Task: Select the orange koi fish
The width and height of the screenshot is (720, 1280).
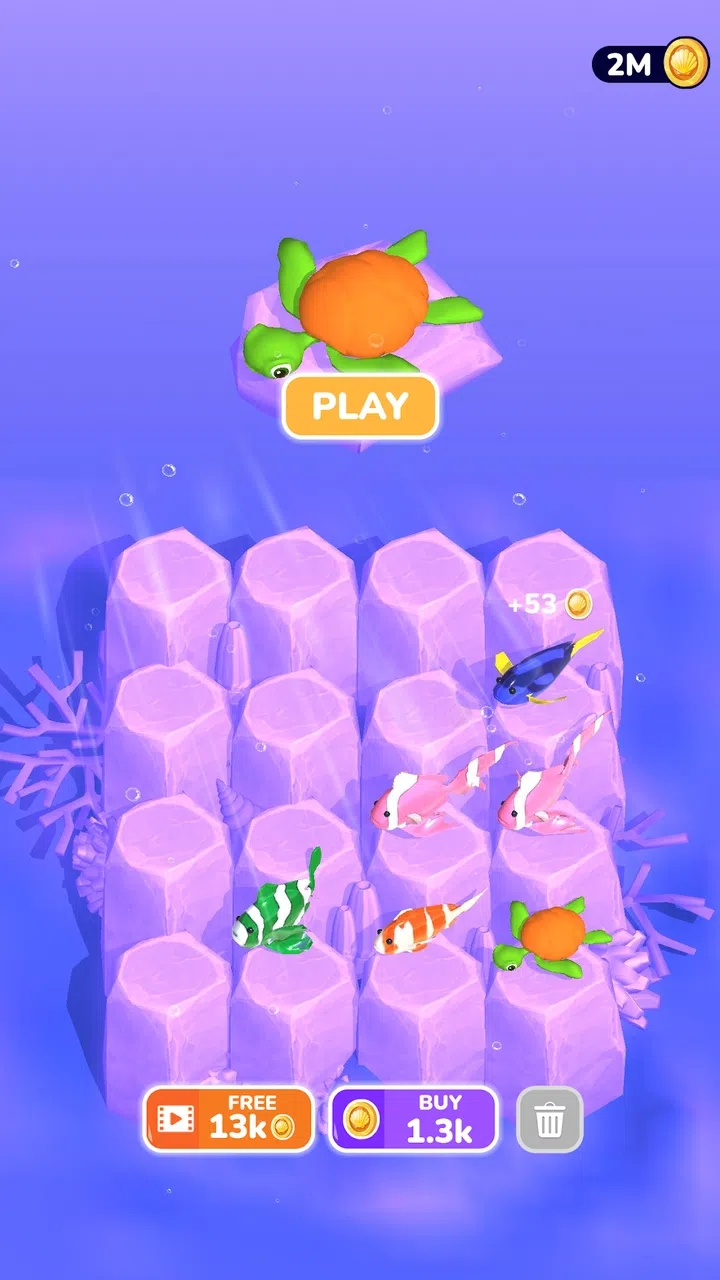Action: point(420,925)
